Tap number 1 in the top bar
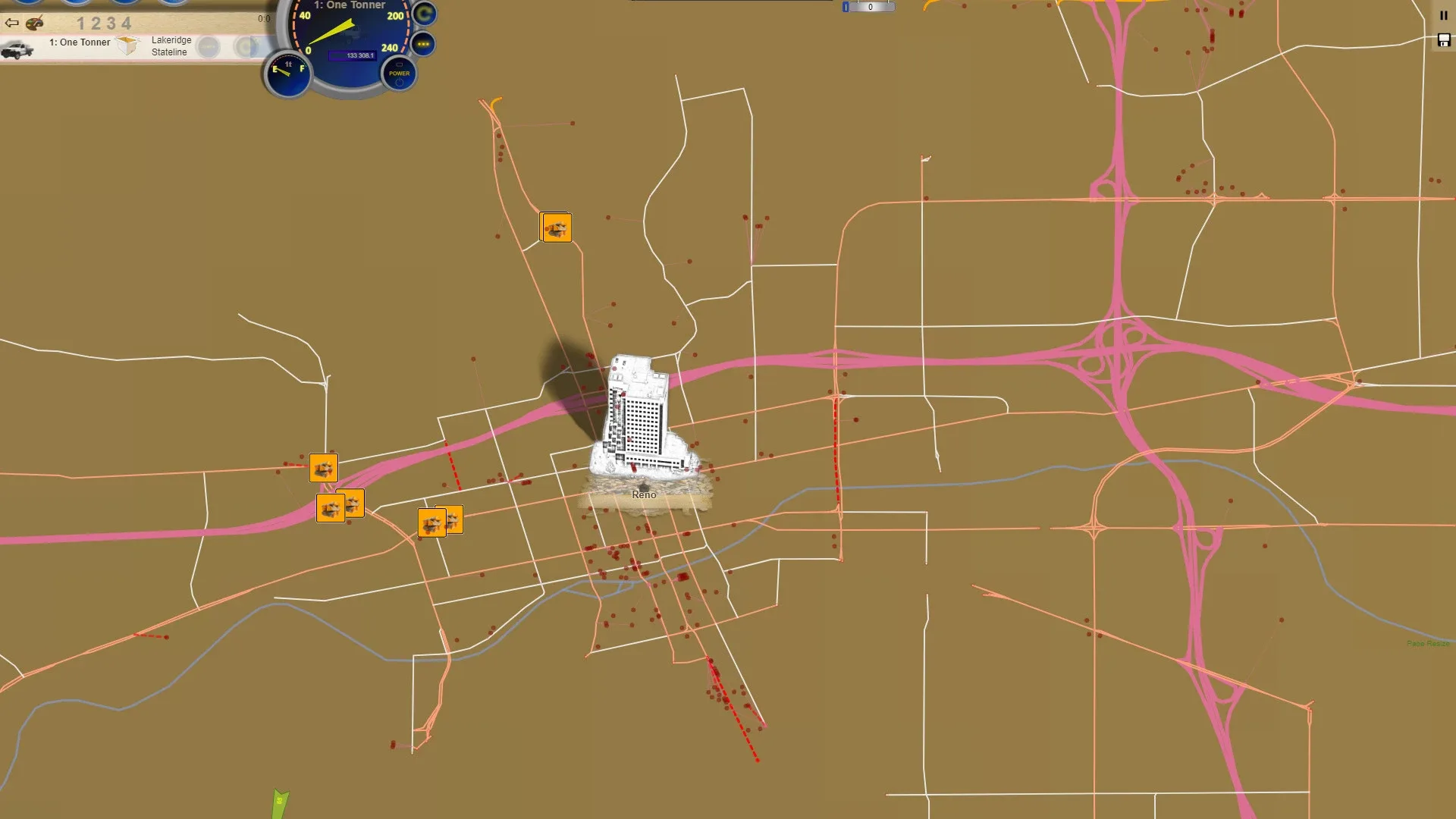 click(81, 24)
